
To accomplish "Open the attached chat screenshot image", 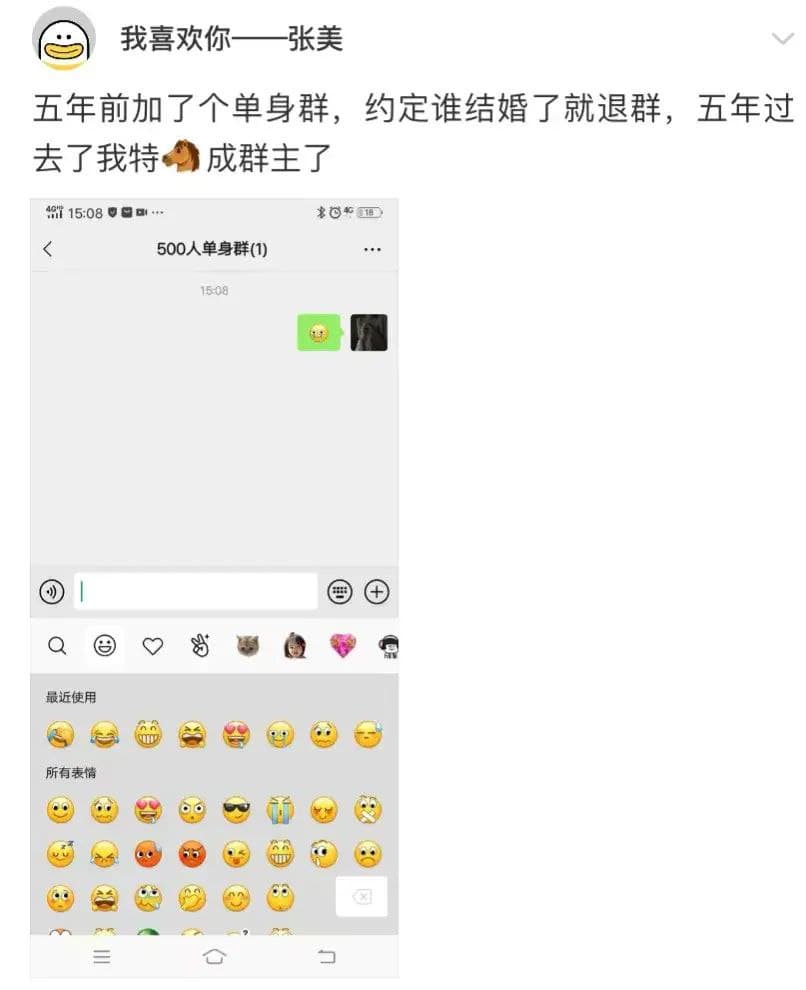I will pyautogui.click(x=214, y=587).
